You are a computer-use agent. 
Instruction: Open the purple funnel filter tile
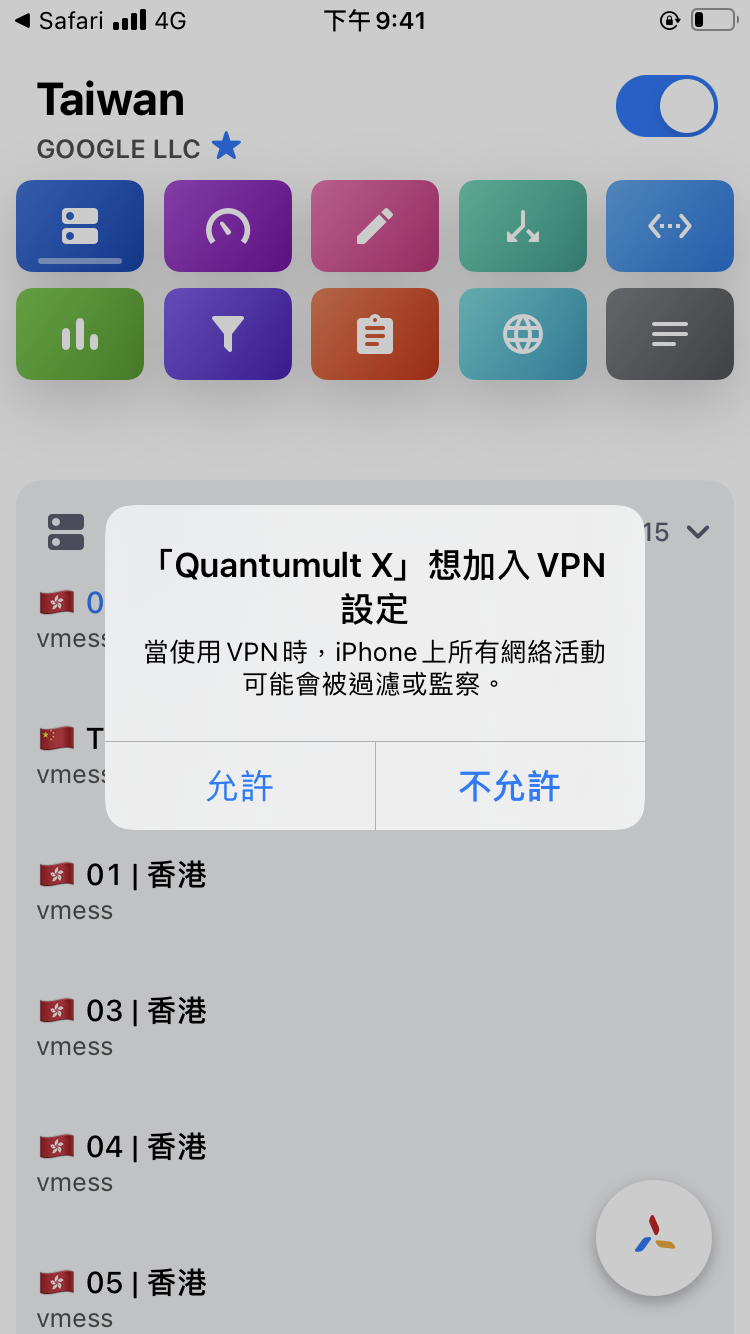[x=228, y=334]
